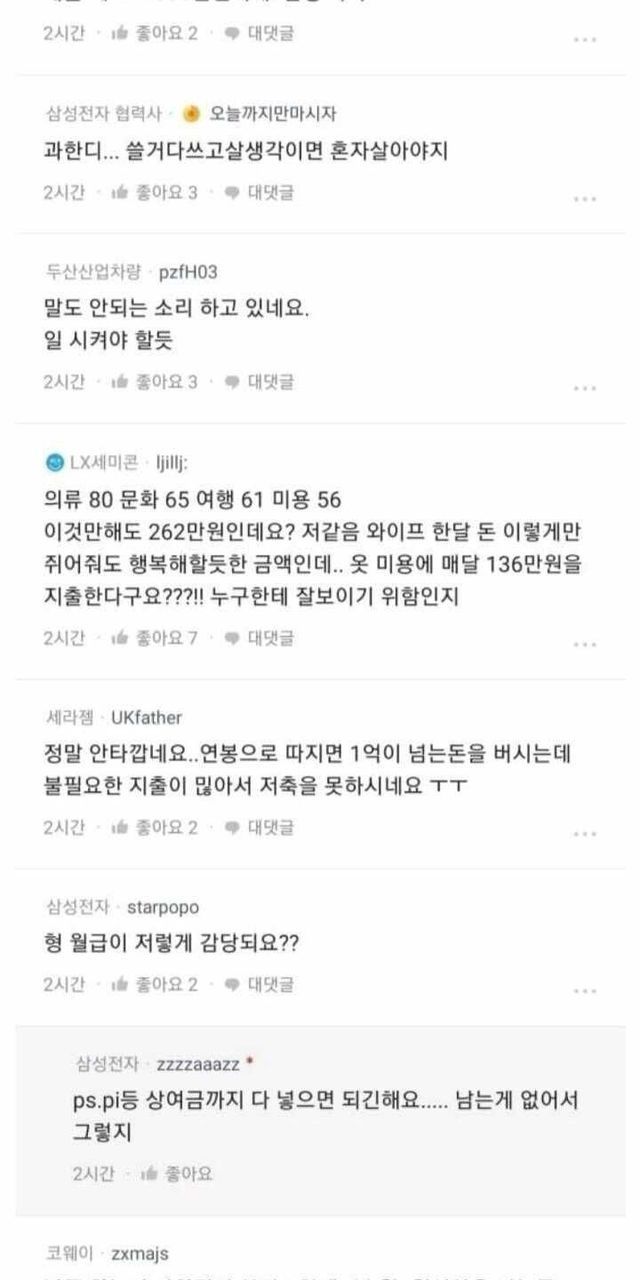
Task: Like pzfH03's comment
Action: [155, 381]
